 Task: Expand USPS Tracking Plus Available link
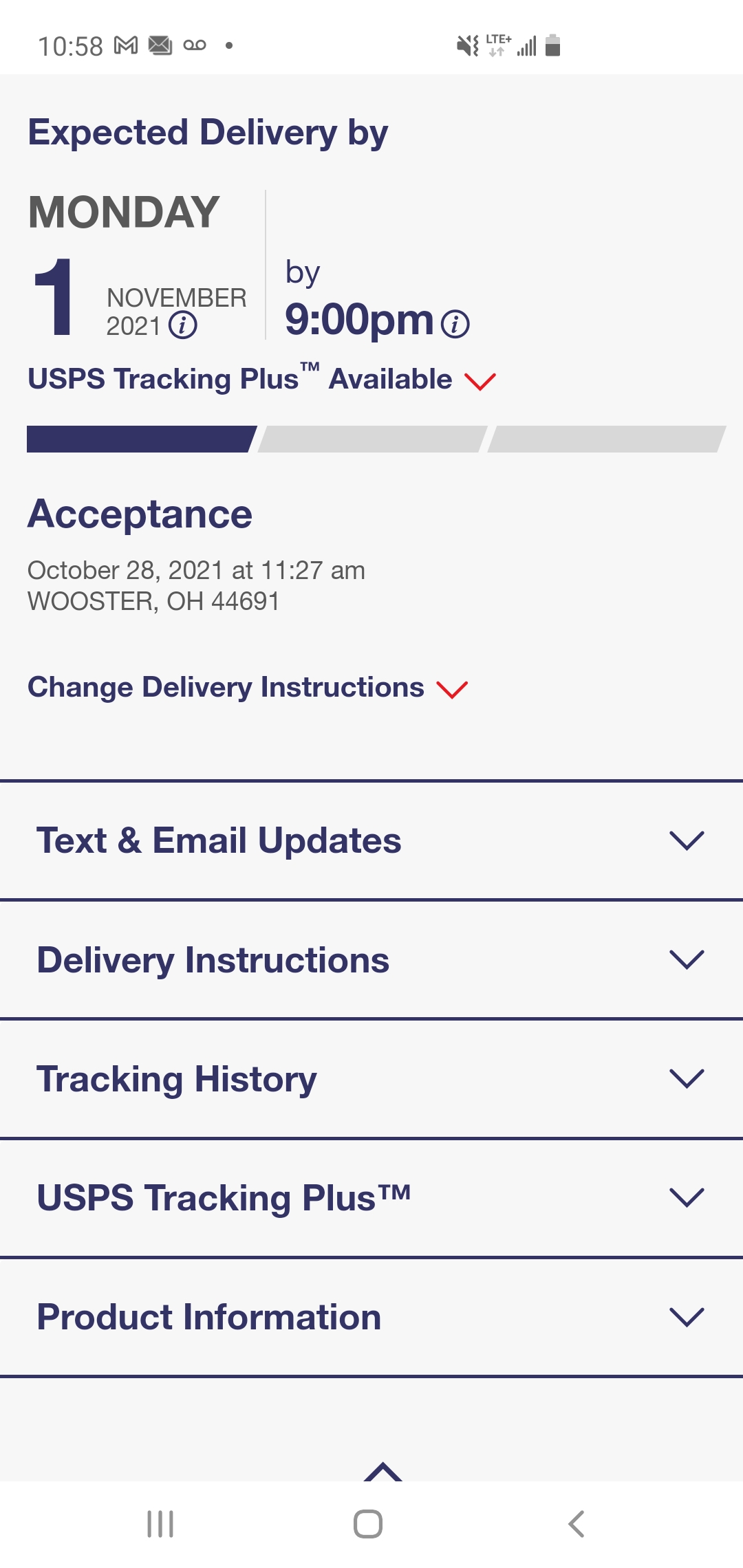(x=261, y=379)
